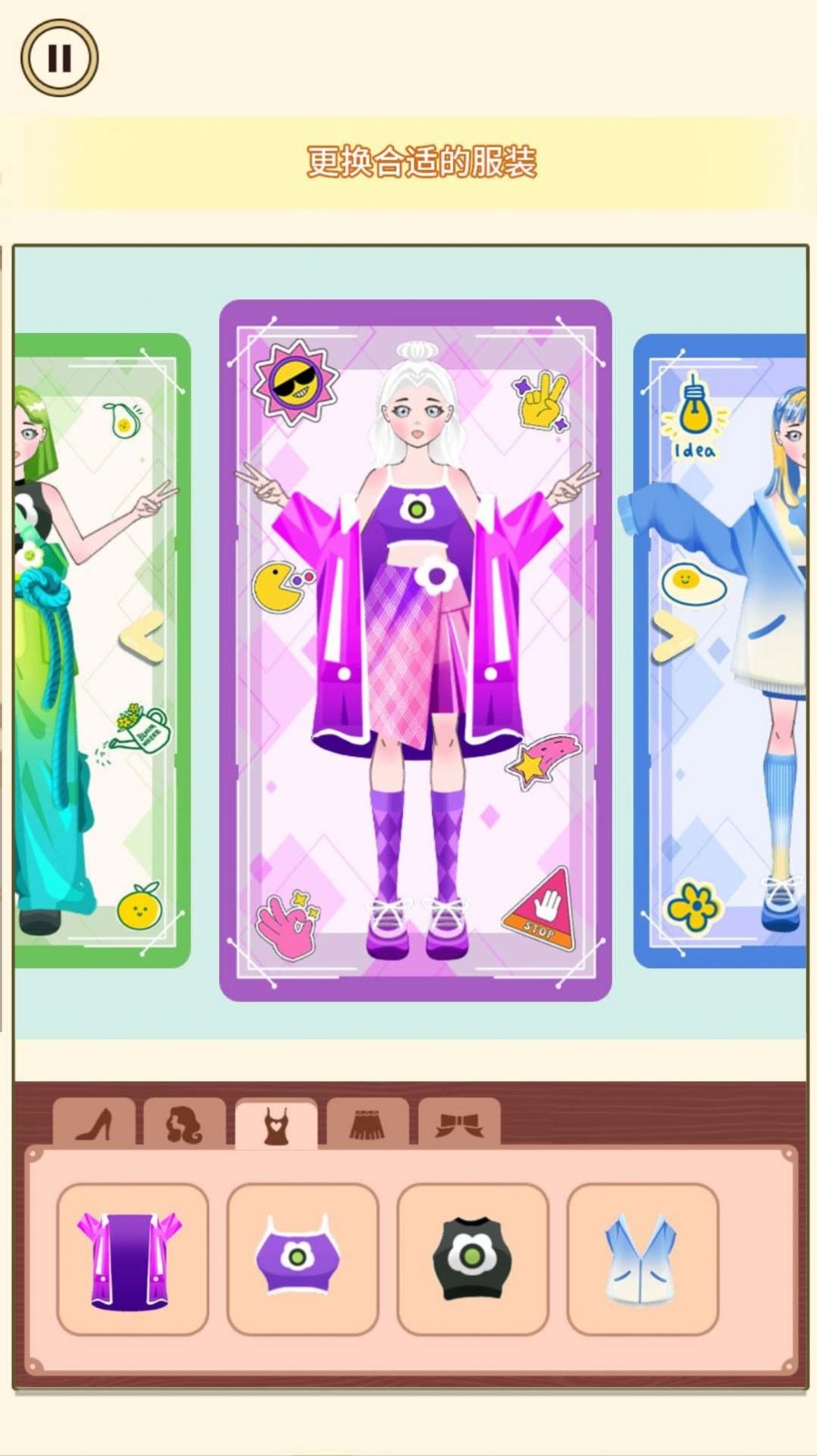This screenshot has width=817, height=1456.
Task: Open the skirt tab
Action: (368, 1125)
